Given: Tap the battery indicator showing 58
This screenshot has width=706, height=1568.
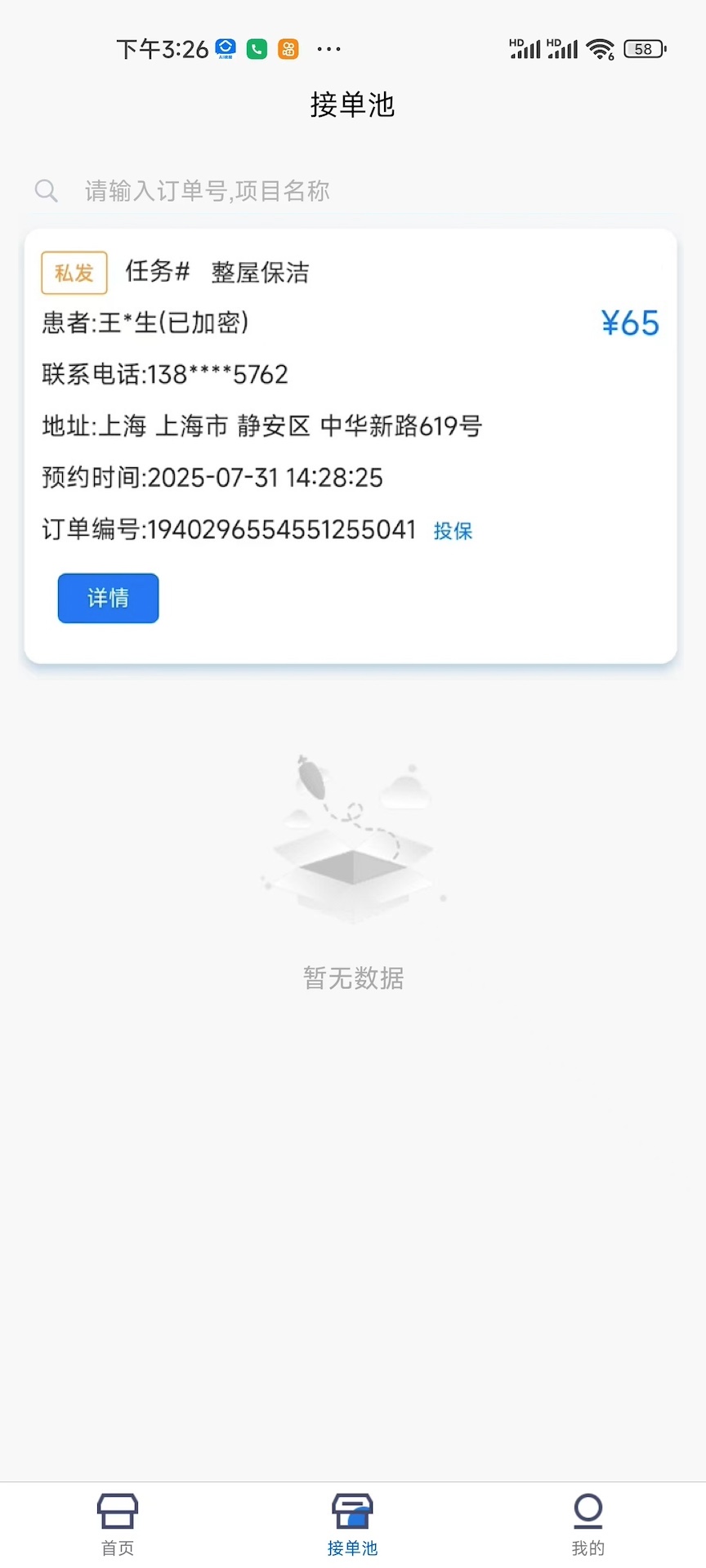Looking at the screenshot, I should click(643, 48).
